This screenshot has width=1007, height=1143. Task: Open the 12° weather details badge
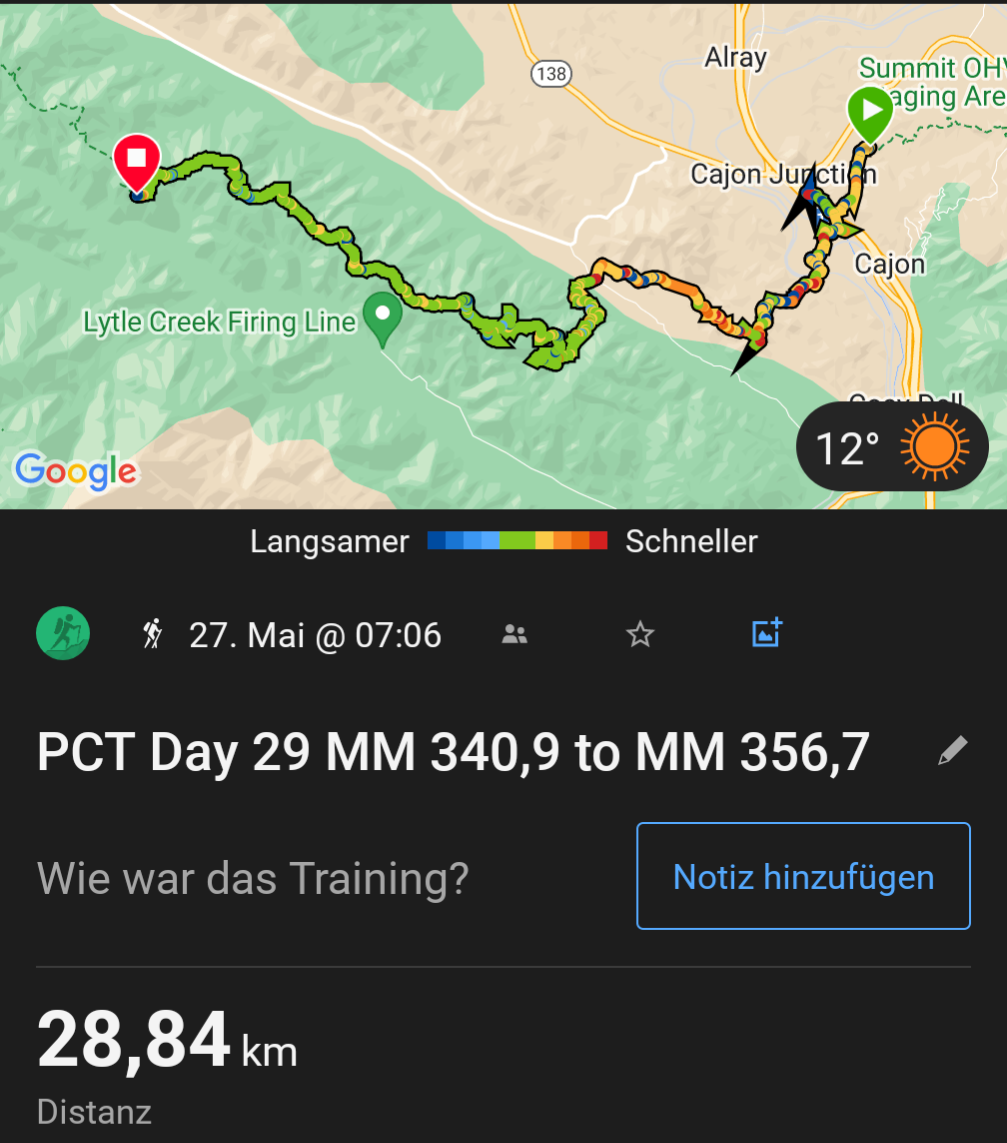click(x=892, y=449)
